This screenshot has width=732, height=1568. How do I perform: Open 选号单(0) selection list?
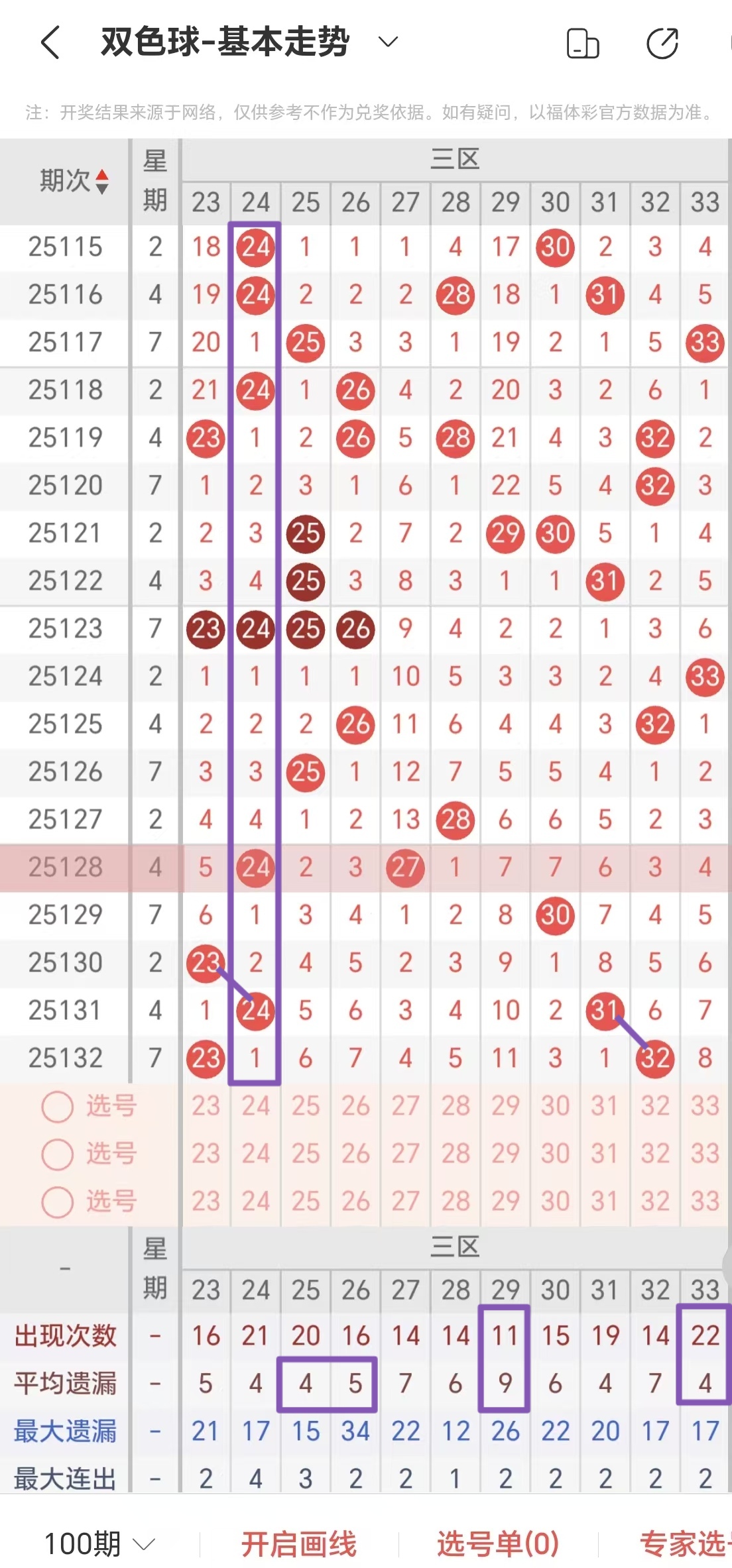[498, 1543]
